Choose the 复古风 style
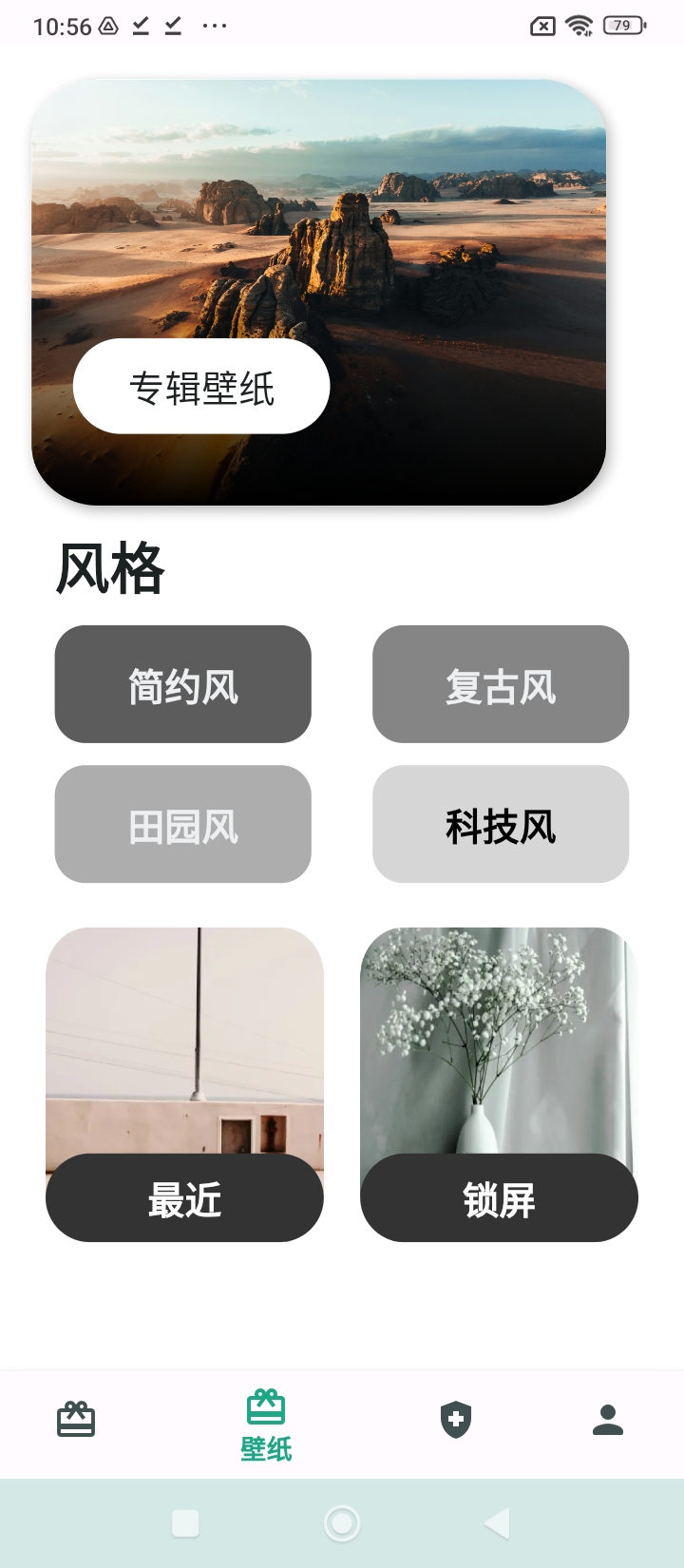The height and width of the screenshot is (1568, 684). 501,684
